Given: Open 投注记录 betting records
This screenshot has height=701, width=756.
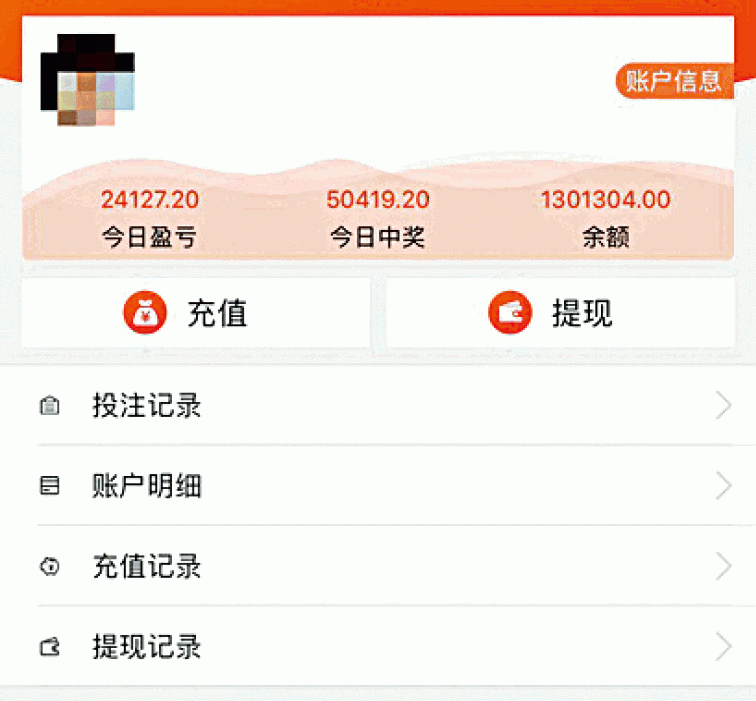Looking at the screenshot, I should tap(380, 406).
